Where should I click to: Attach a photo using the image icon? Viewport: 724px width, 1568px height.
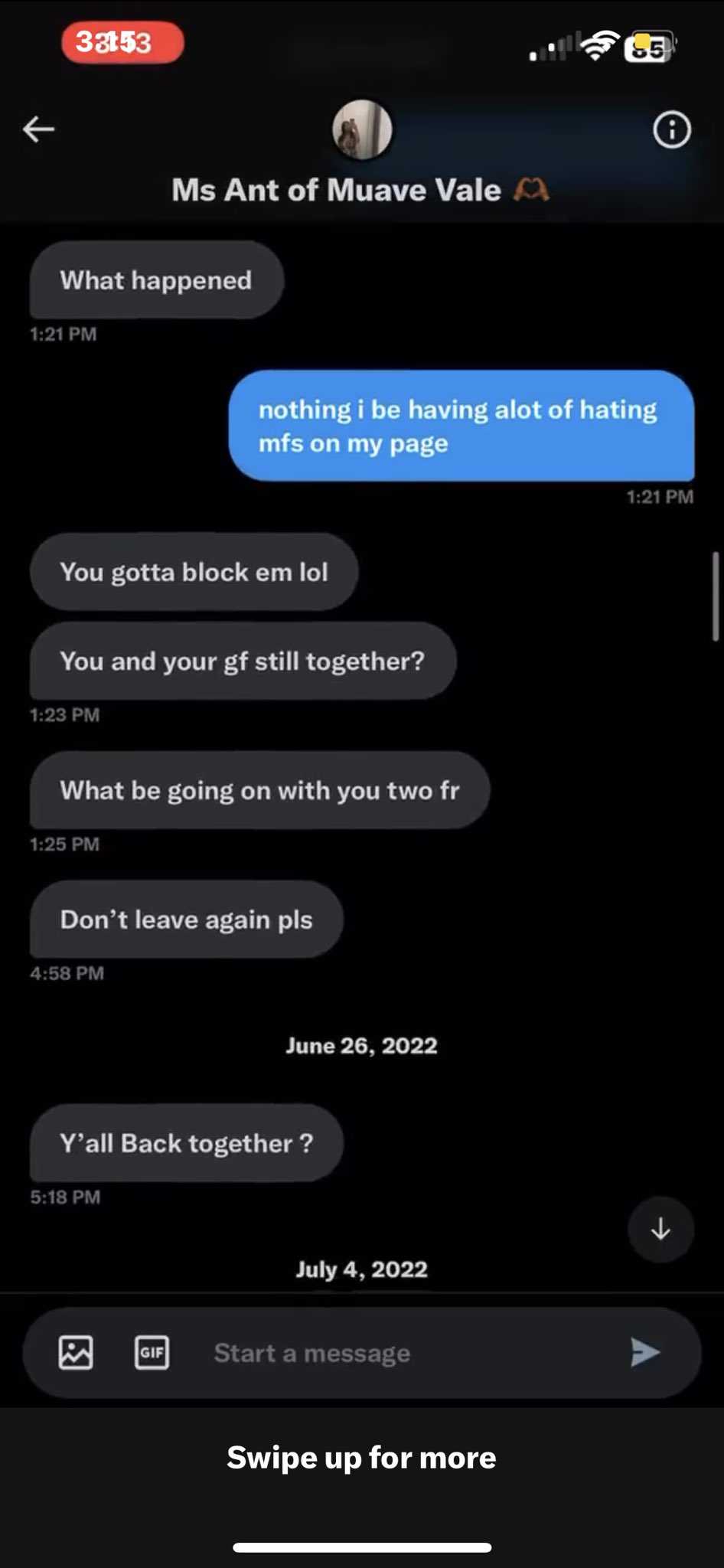tap(76, 1352)
